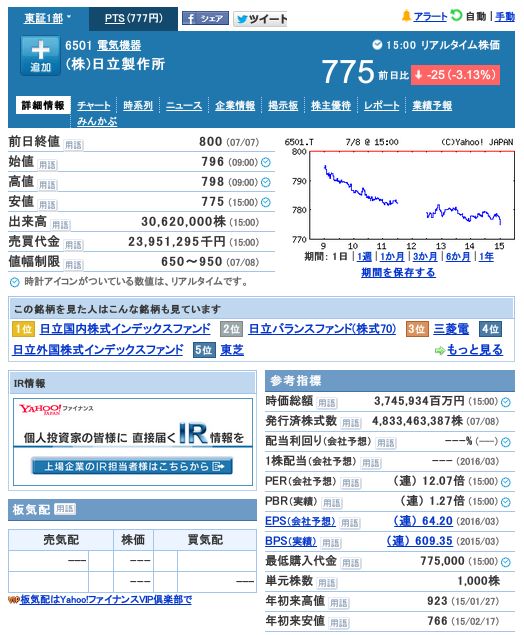Open 日立国内株式インデックスファンド link
The image size is (524, 635).
click(x=125, y=329)
